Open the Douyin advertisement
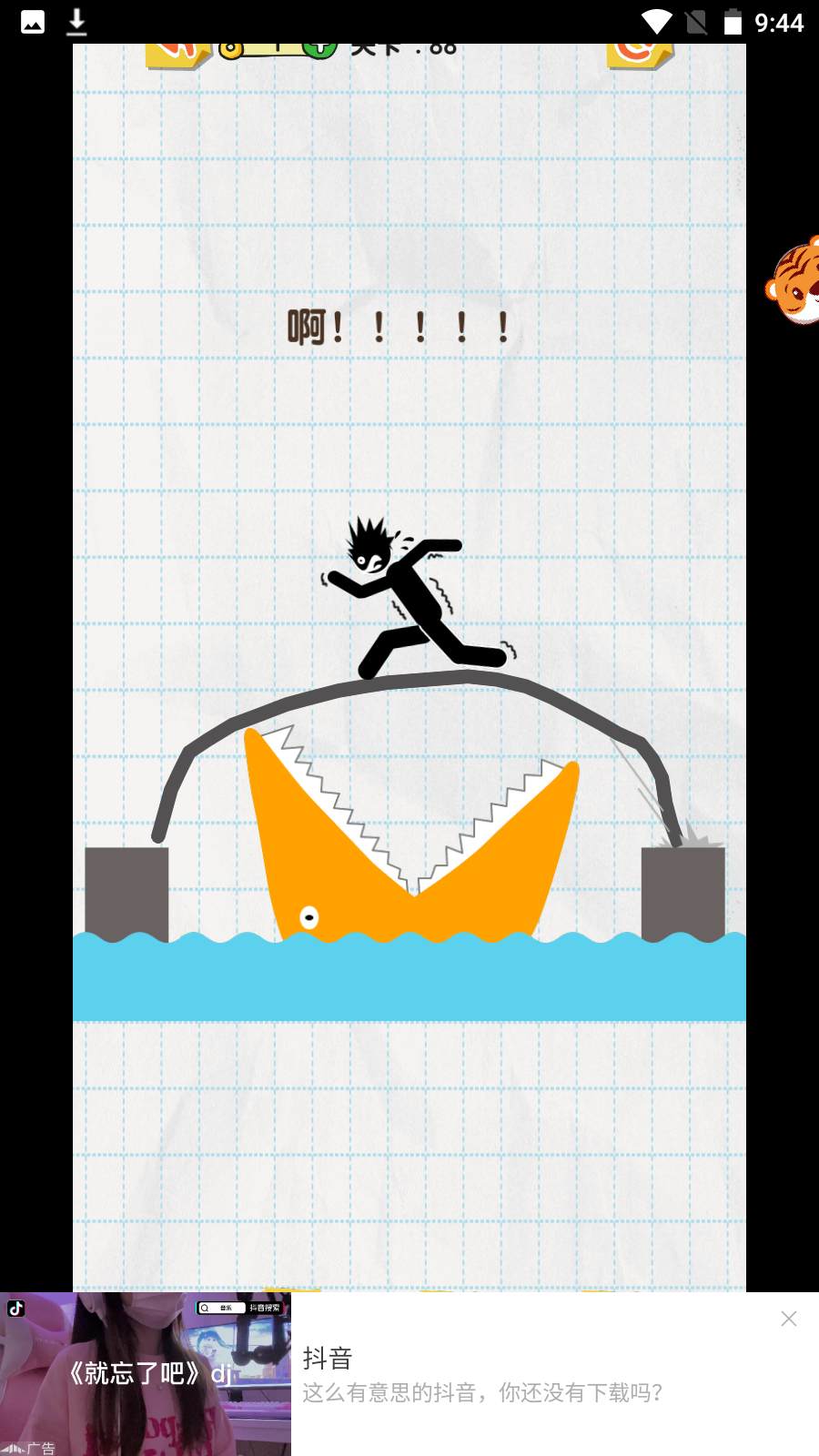Viewport: 819px width, 1456px height. pos(482,1374)
